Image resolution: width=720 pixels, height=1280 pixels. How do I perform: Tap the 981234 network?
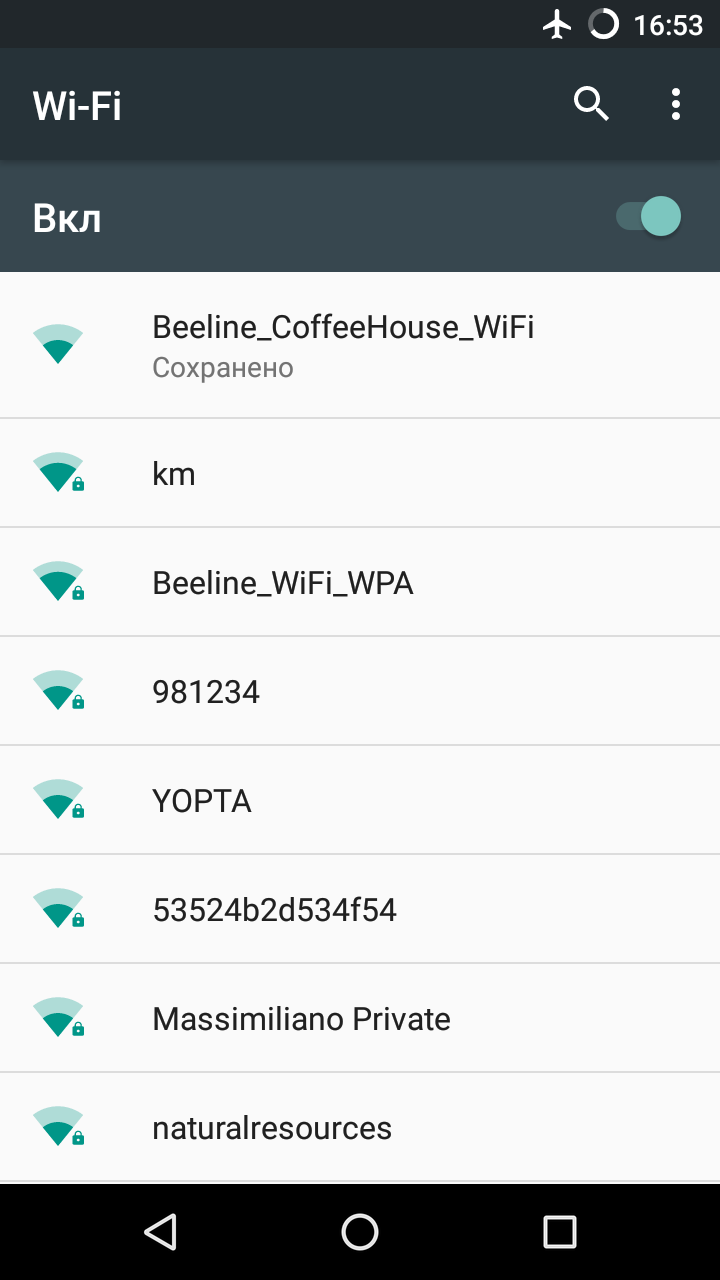tap(360, 691)
